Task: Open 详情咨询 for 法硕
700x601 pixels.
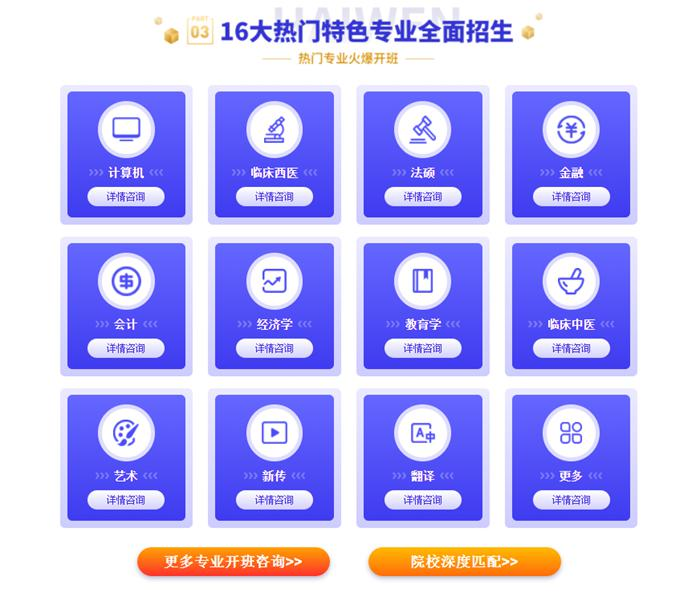Action: [423, 197]
